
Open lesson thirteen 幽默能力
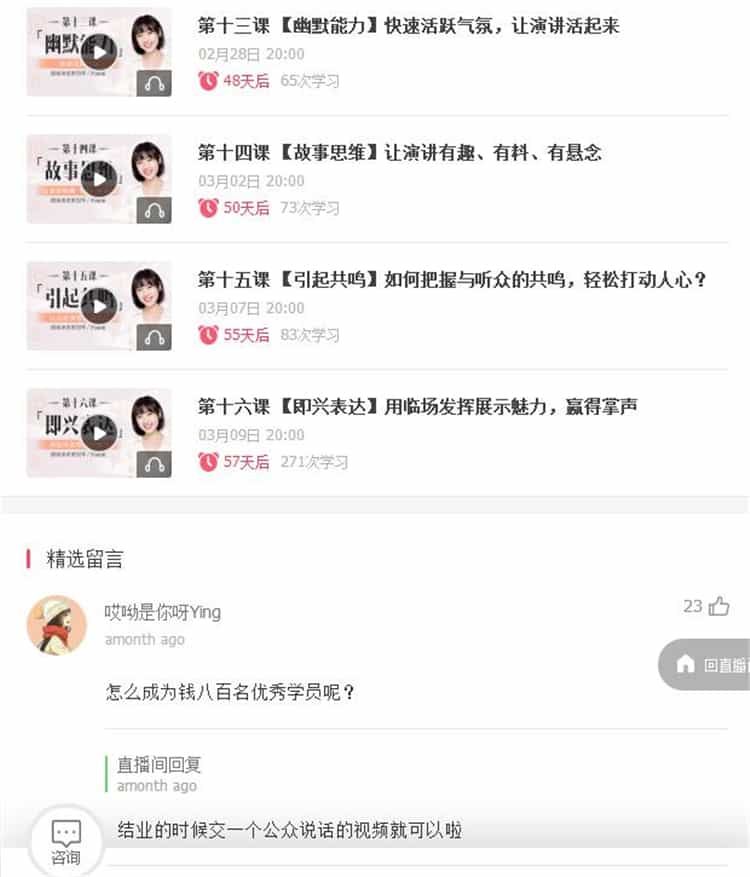[408, 26]
